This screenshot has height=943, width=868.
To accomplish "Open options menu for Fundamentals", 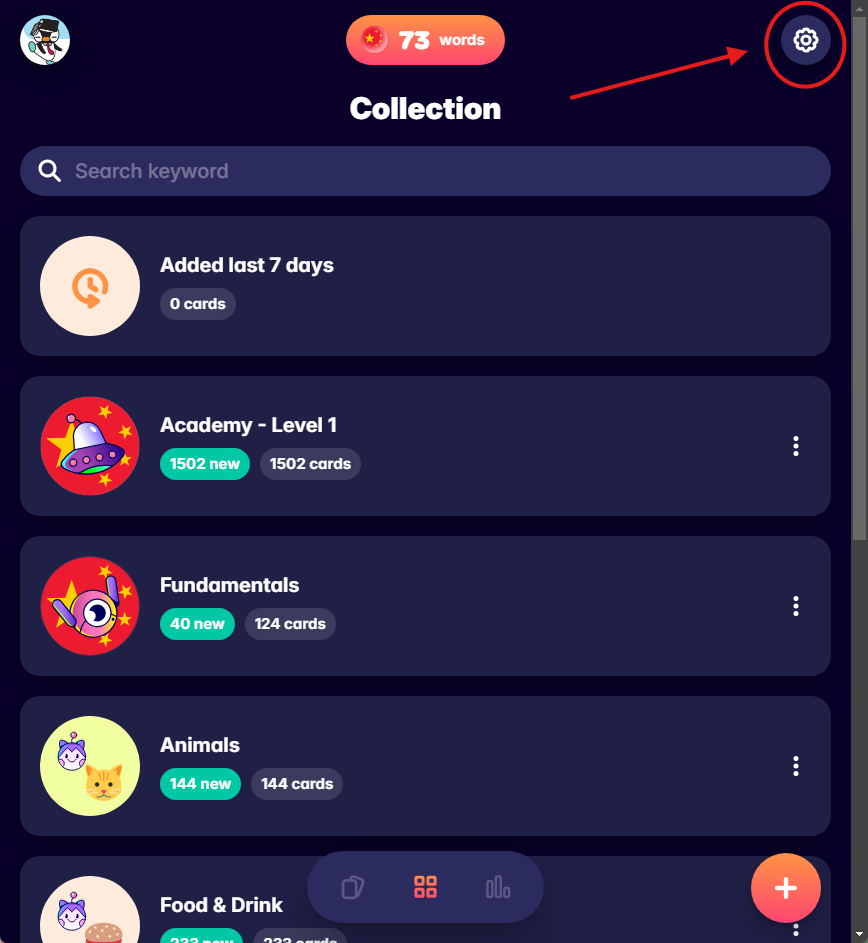I will (796, 606).
